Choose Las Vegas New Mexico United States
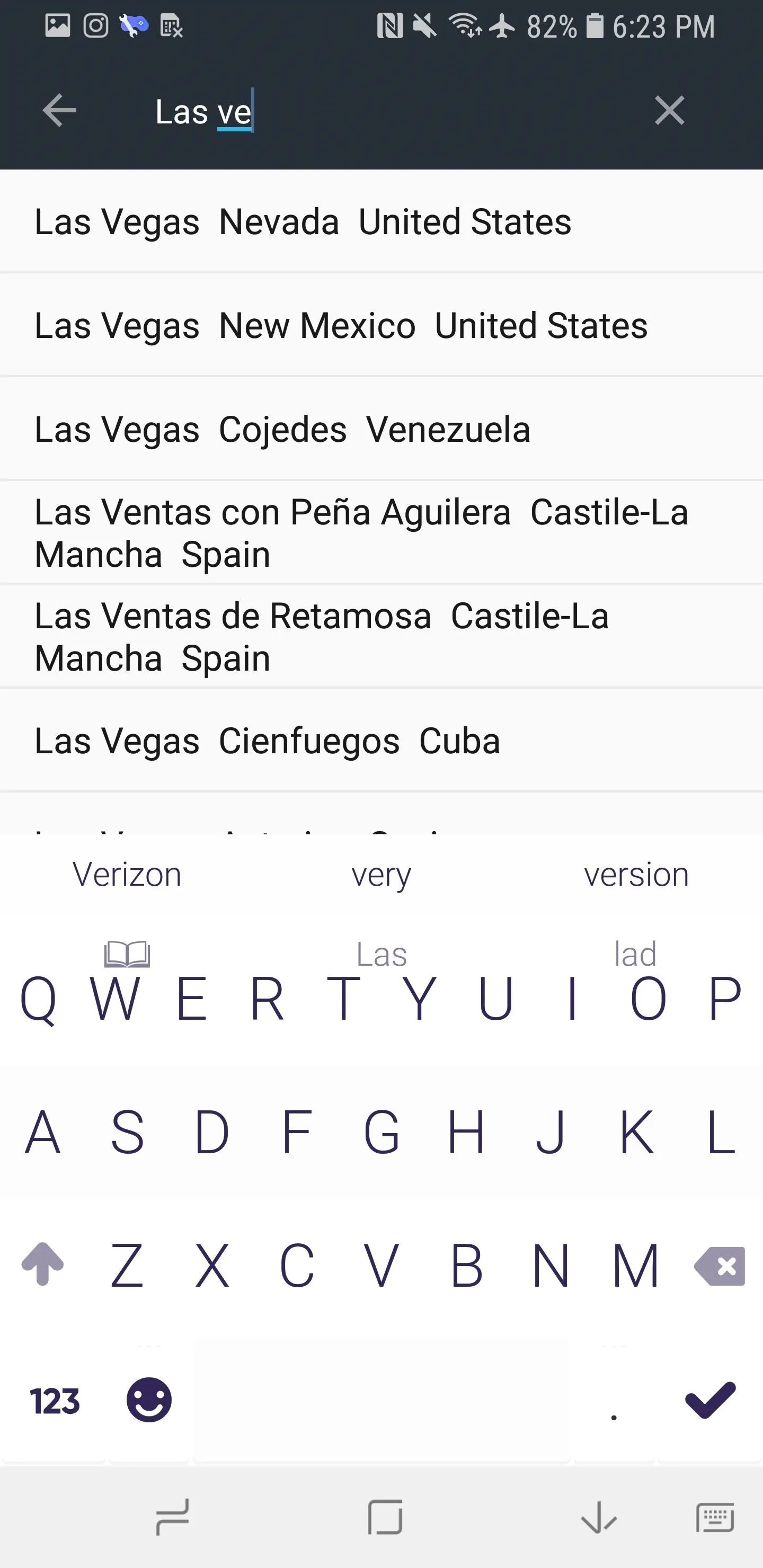 tap(381, 326)
